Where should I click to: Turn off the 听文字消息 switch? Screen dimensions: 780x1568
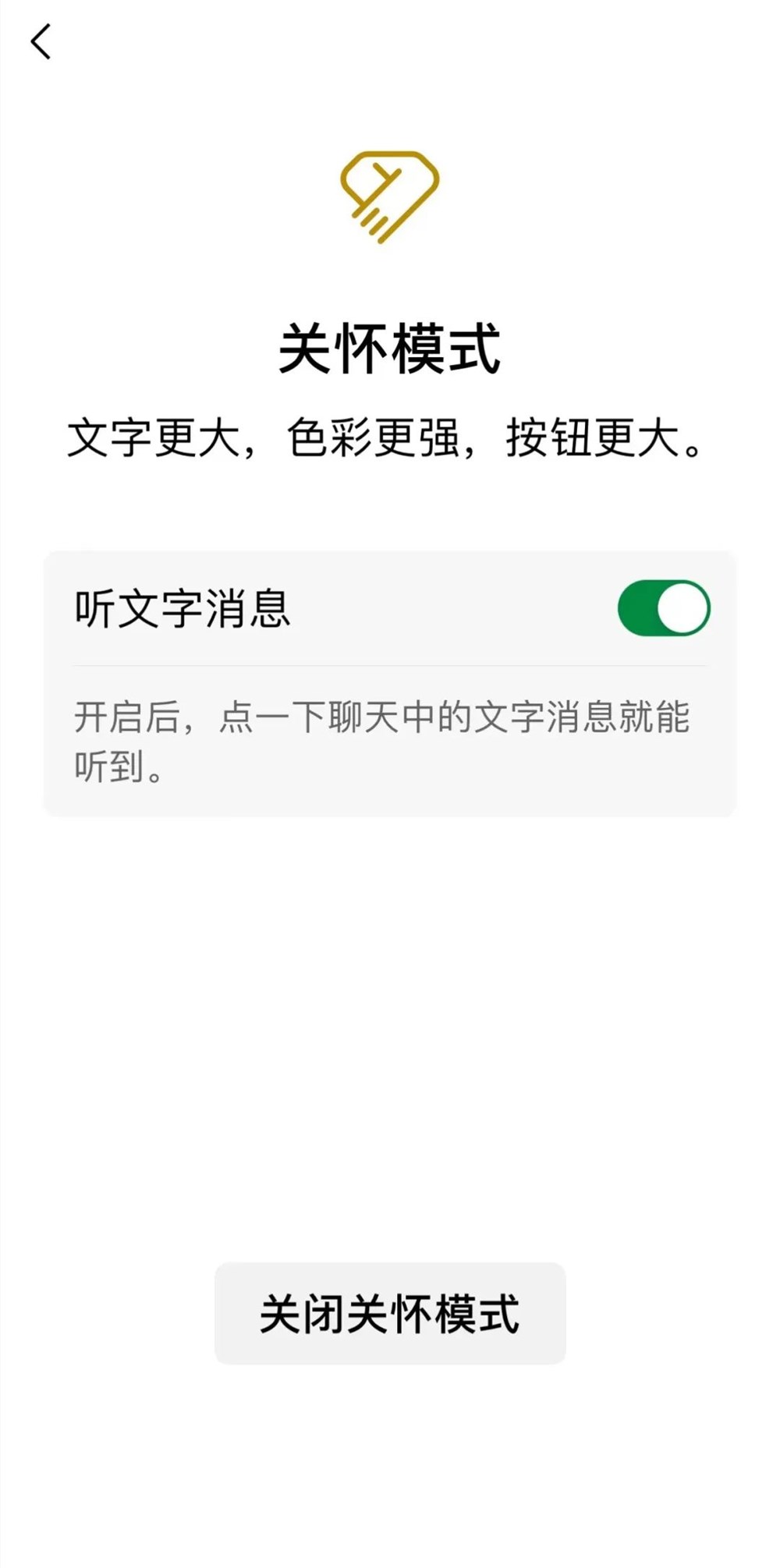click(663, 608)
